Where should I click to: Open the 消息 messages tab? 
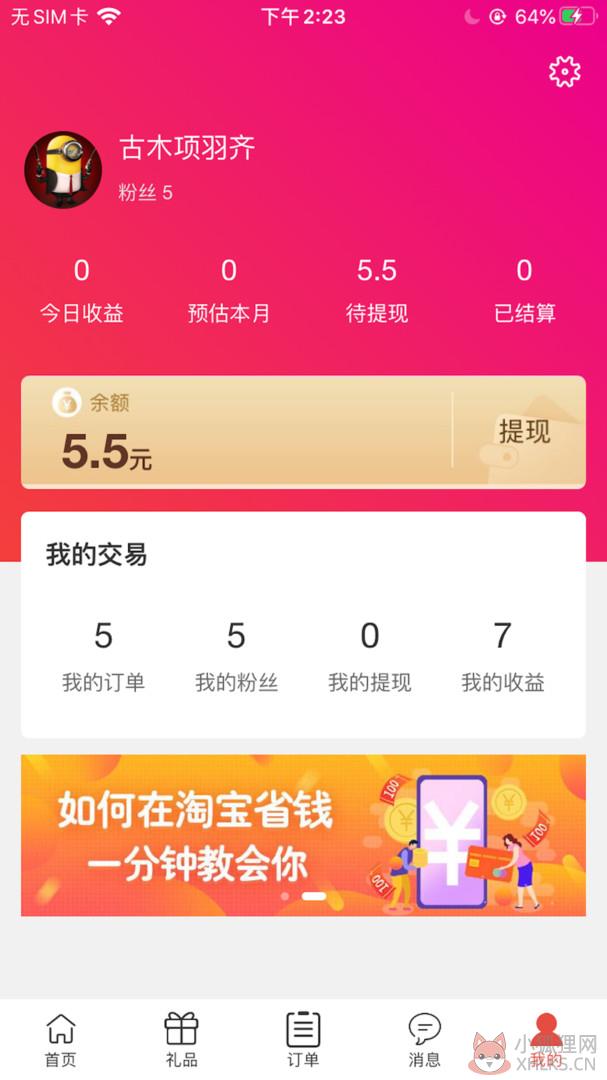[x=424, y=1040]
